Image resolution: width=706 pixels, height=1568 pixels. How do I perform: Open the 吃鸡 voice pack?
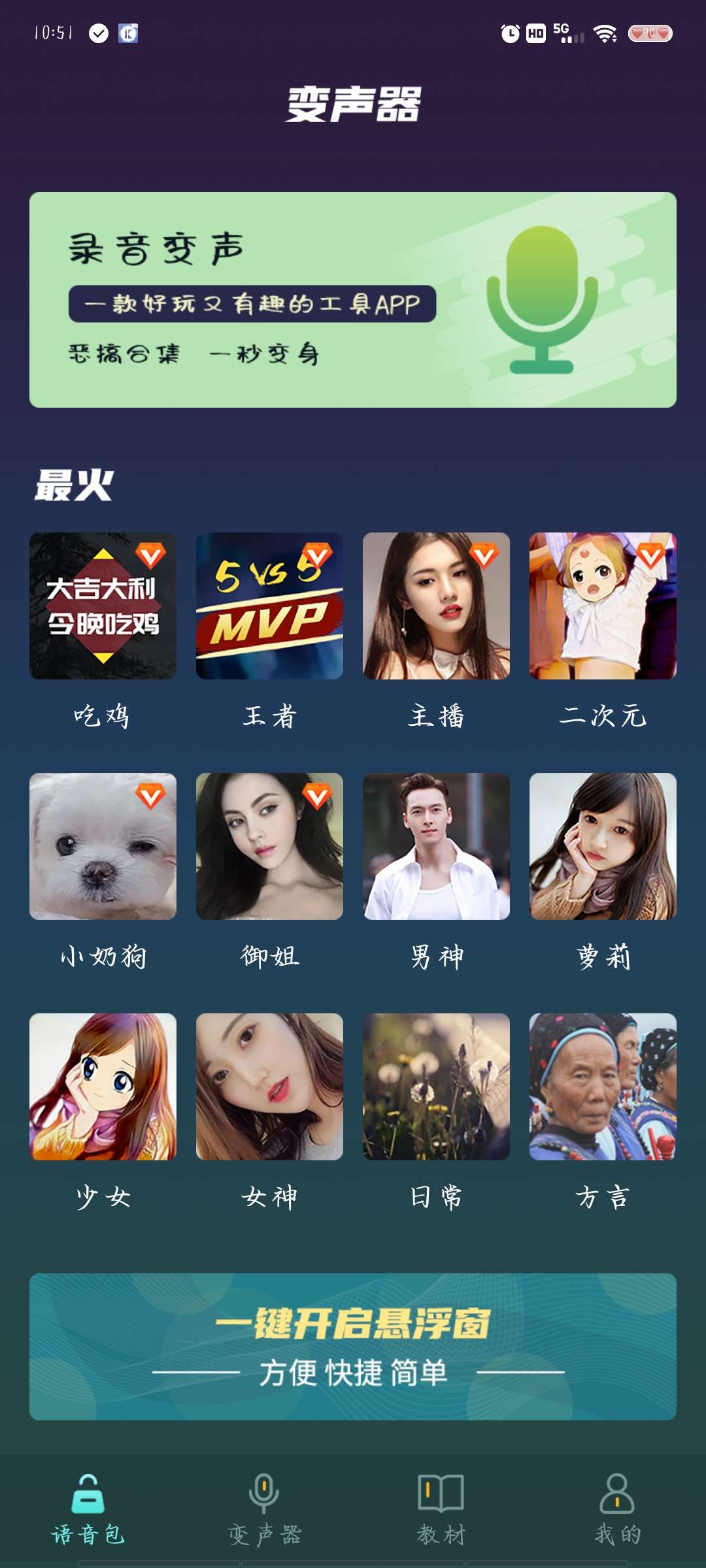(x=103, y=606)
